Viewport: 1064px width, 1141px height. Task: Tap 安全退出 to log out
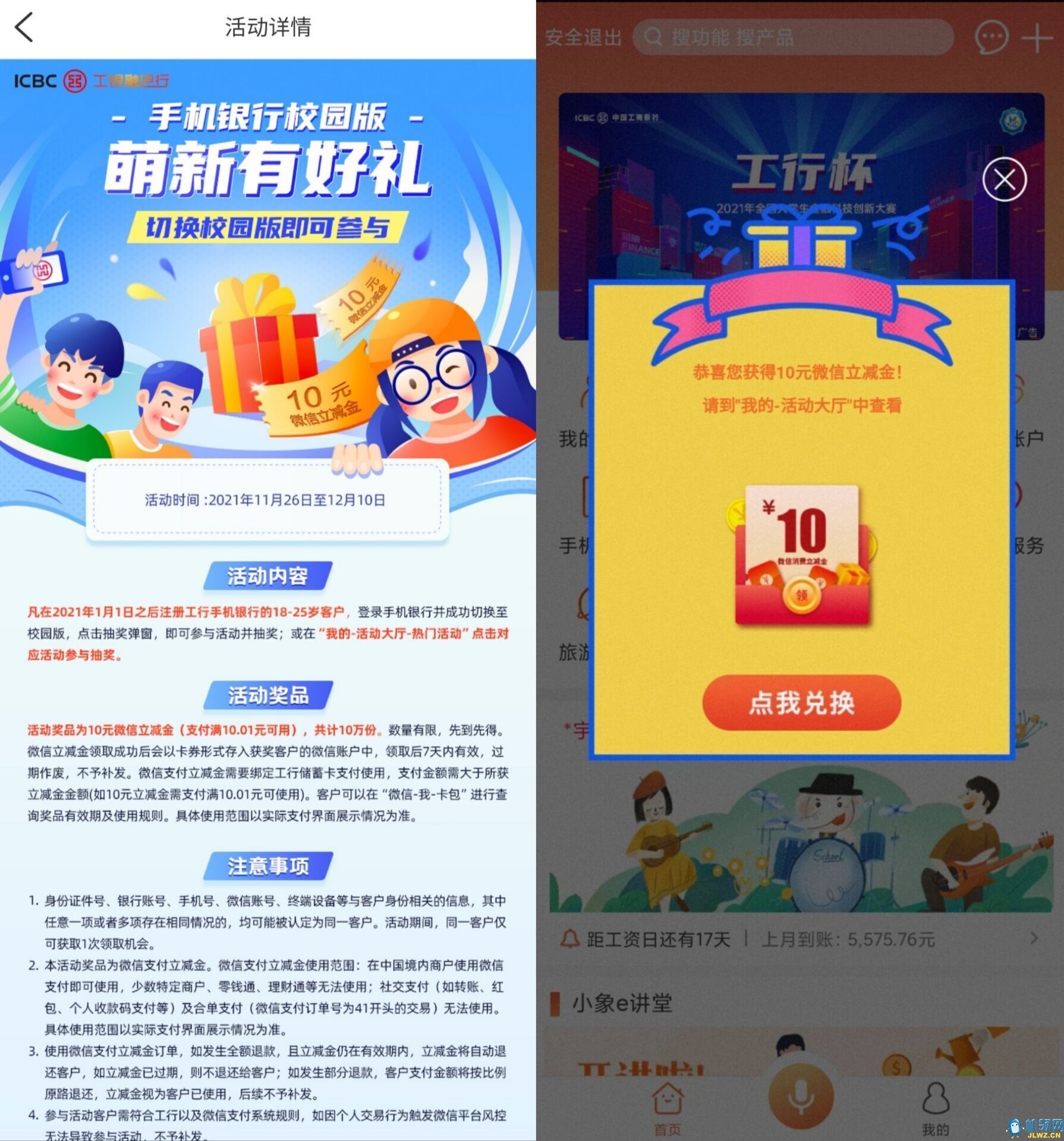click(x=583, y=37)
